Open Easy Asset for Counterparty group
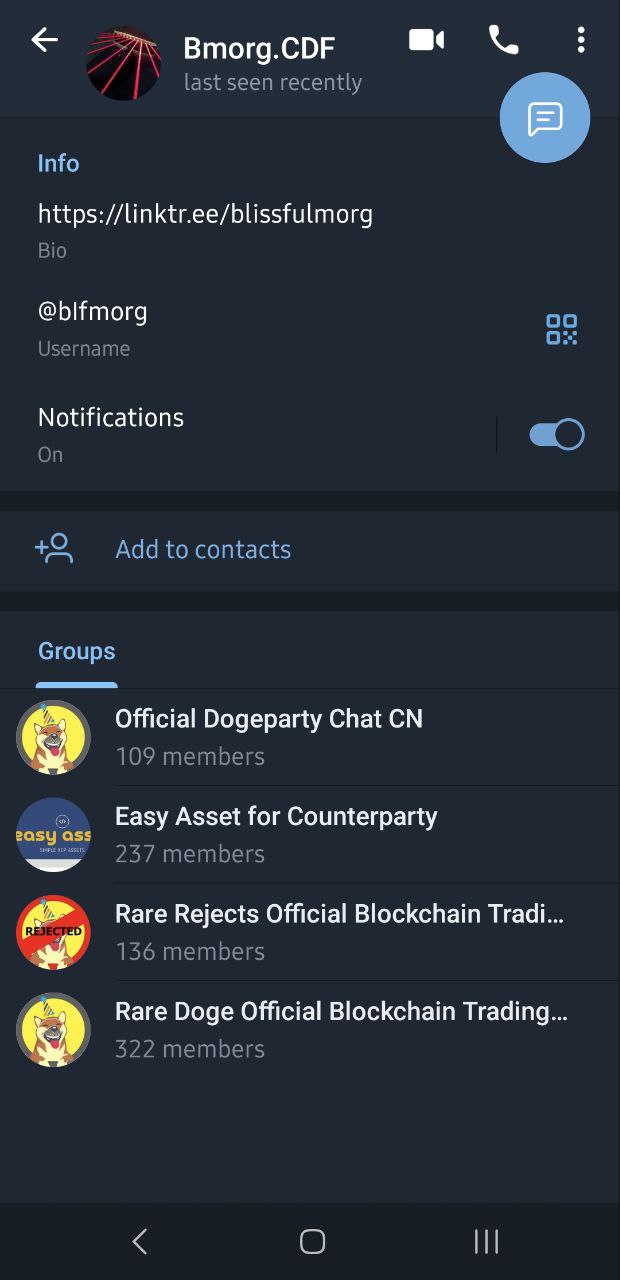The image size is (620, 1280). (x=310, y=835)
